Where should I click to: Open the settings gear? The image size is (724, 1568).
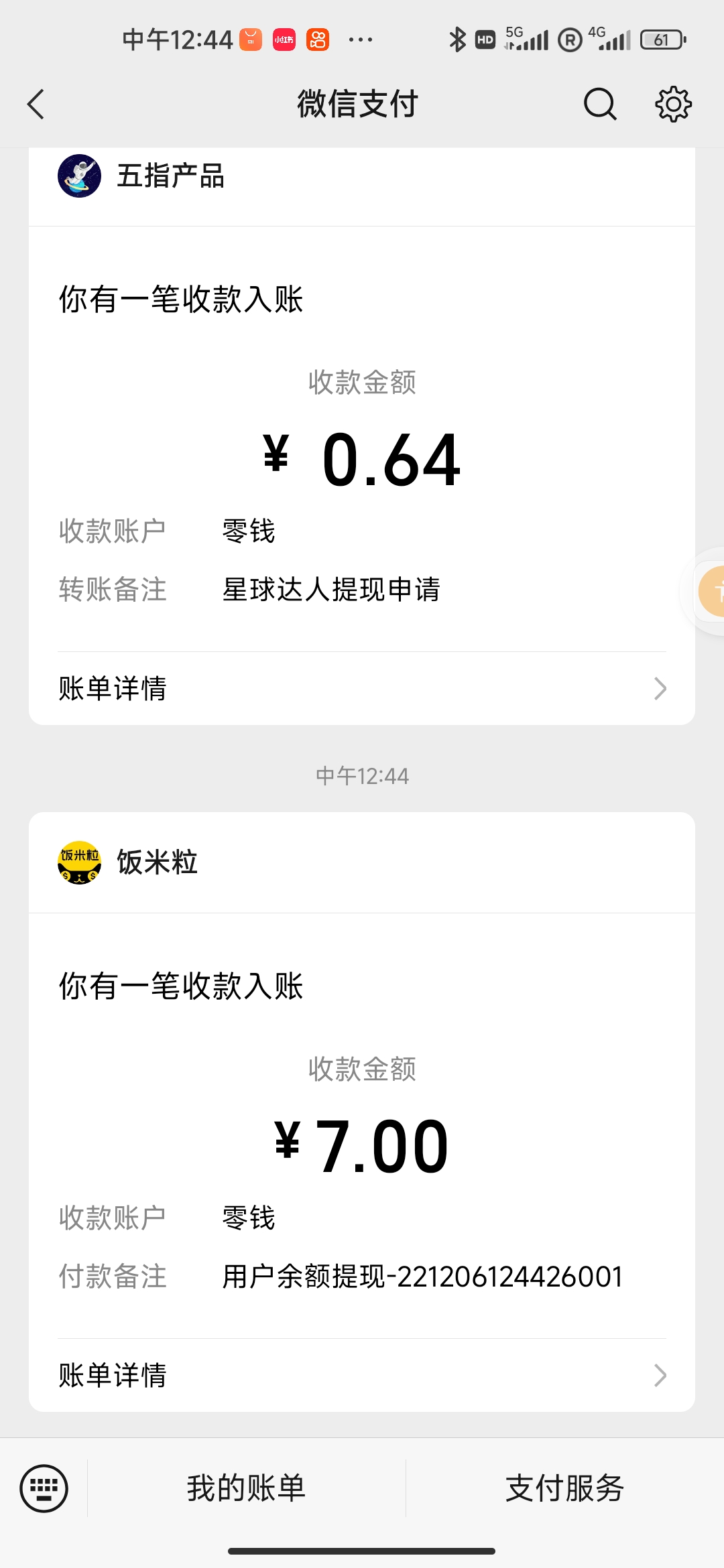(673, 105)
